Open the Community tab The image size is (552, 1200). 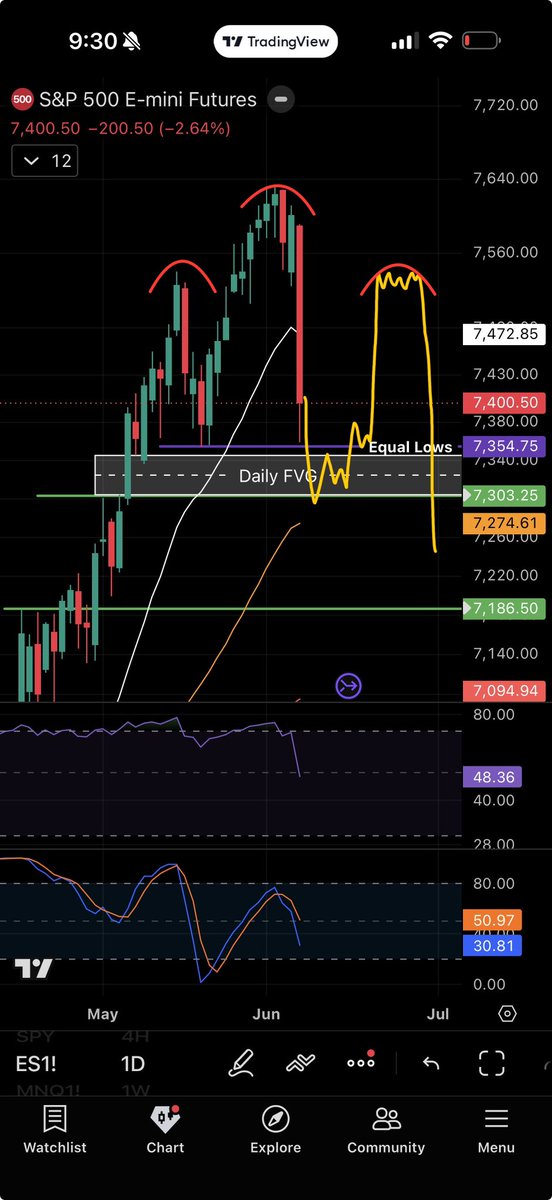pos(386,1130)
